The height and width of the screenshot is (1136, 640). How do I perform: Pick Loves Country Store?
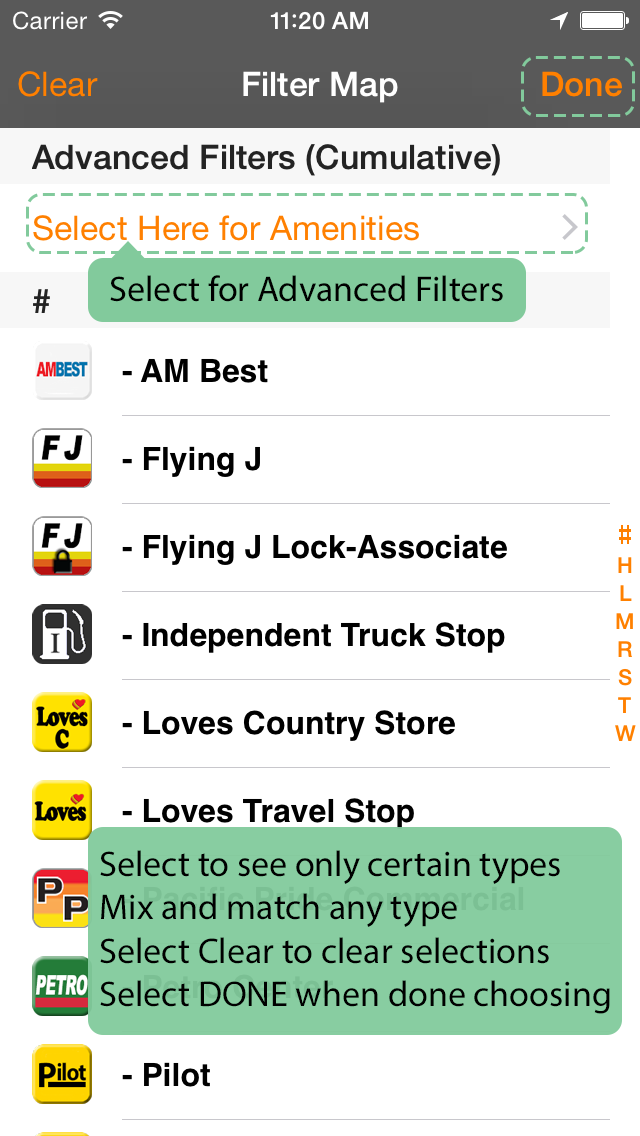pyautogui.click(x=305, y=723)
